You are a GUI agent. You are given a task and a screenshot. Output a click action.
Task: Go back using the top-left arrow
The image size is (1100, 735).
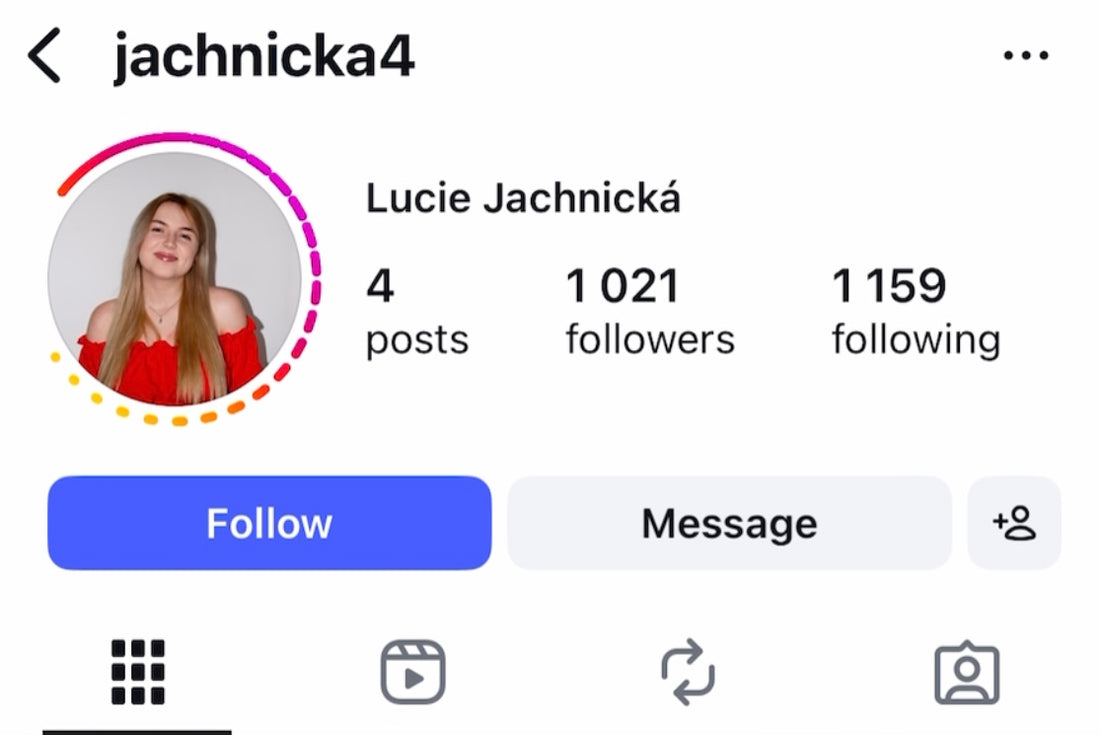(x=45, y=57)
